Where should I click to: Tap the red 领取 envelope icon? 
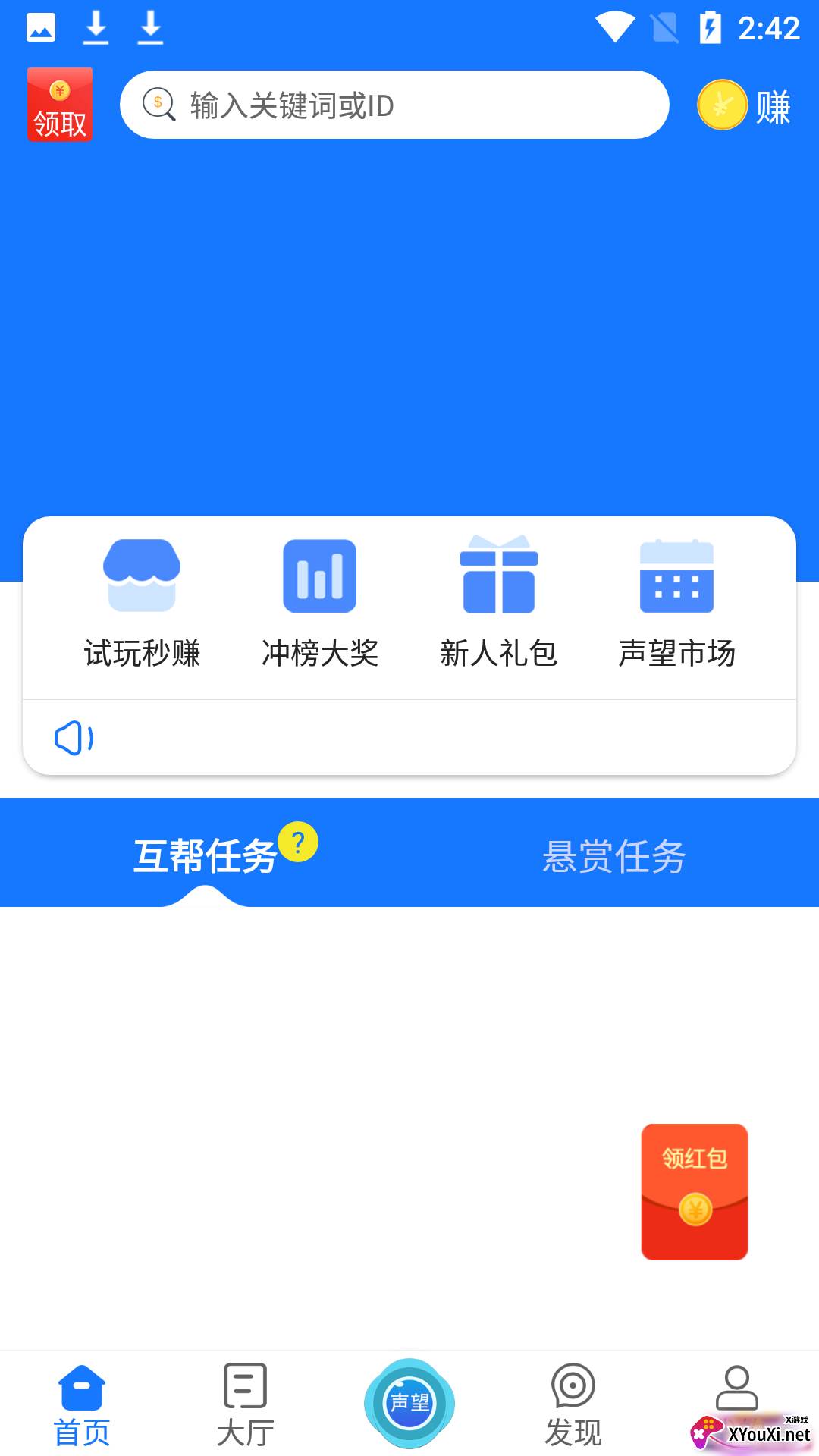pyautogui.click(x=60, y=105)
